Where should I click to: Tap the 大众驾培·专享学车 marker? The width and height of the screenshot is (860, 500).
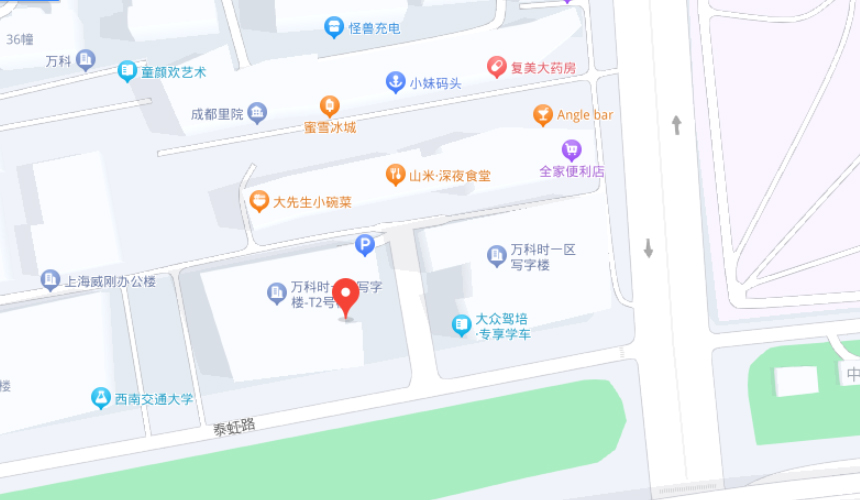coord(461,325)
